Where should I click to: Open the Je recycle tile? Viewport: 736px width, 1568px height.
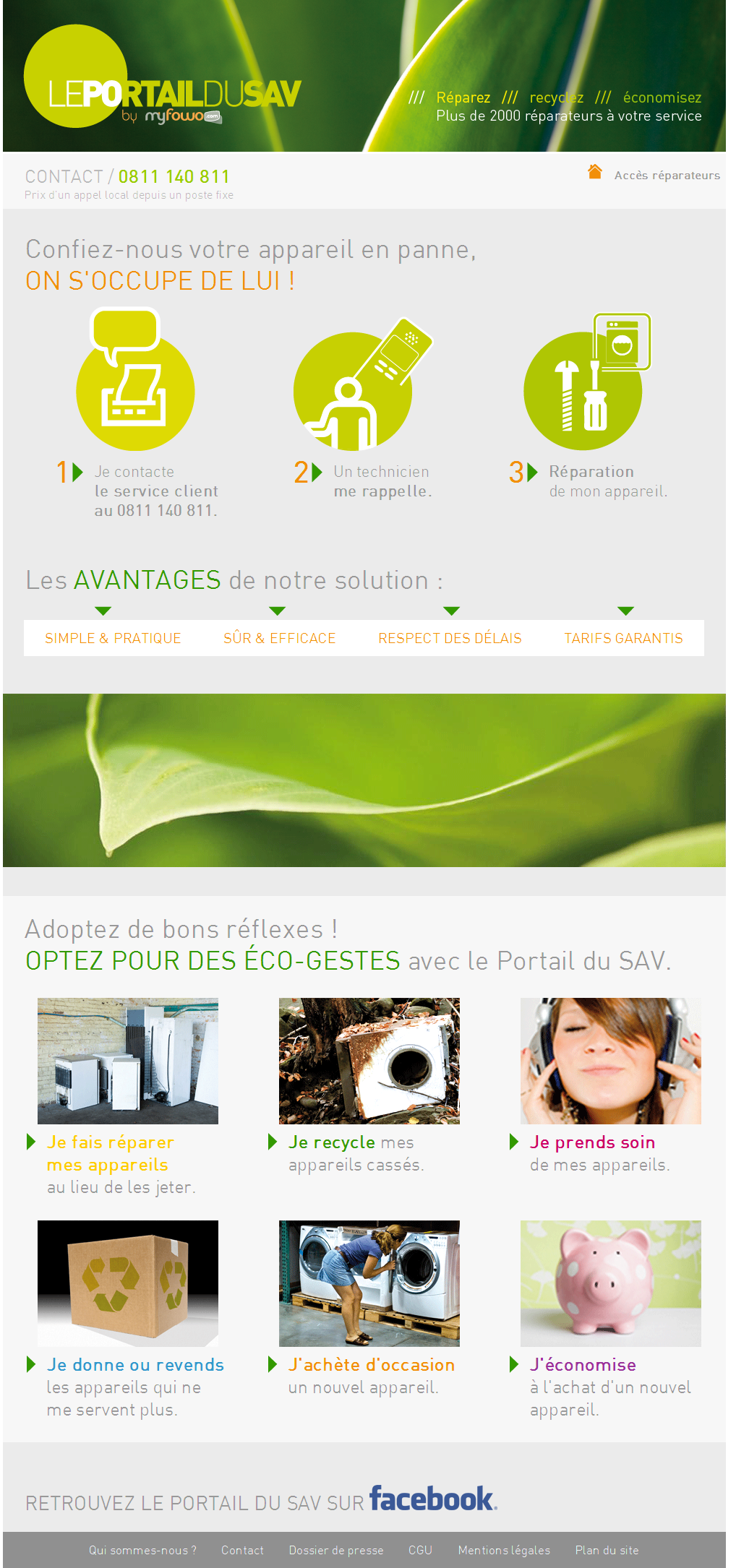pyautogui.click(x=369, y=1061)
